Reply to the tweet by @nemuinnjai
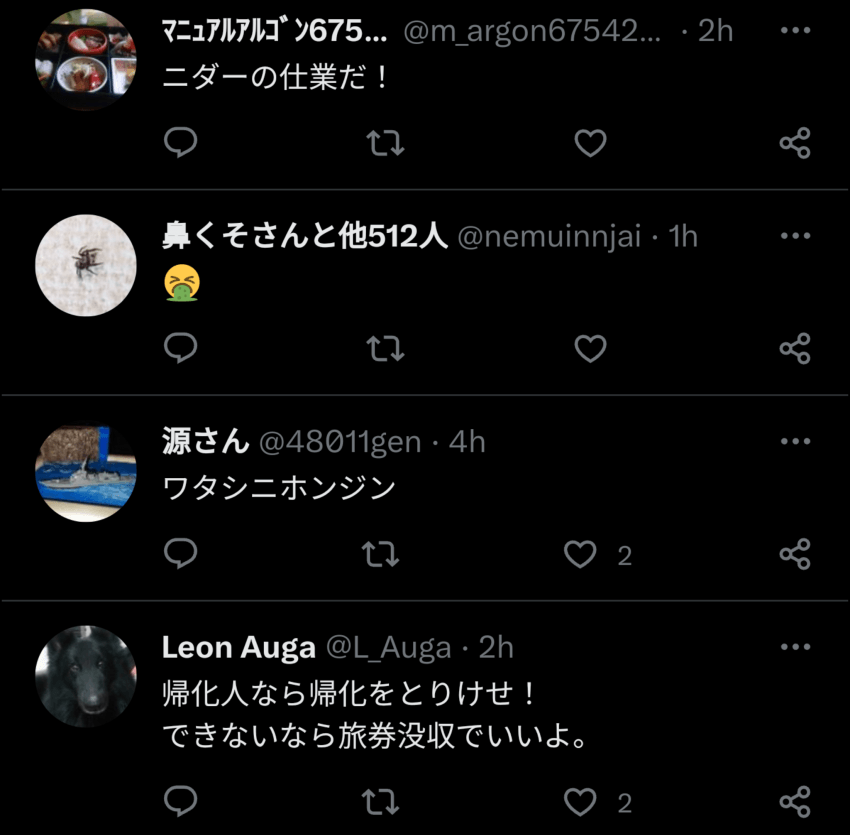850x835 pixels. [180, 349]
